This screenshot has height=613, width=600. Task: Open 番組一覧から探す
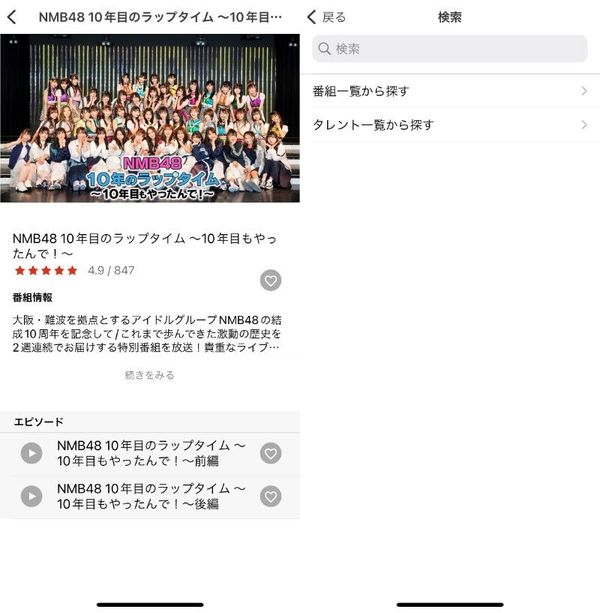coord(450,91)
